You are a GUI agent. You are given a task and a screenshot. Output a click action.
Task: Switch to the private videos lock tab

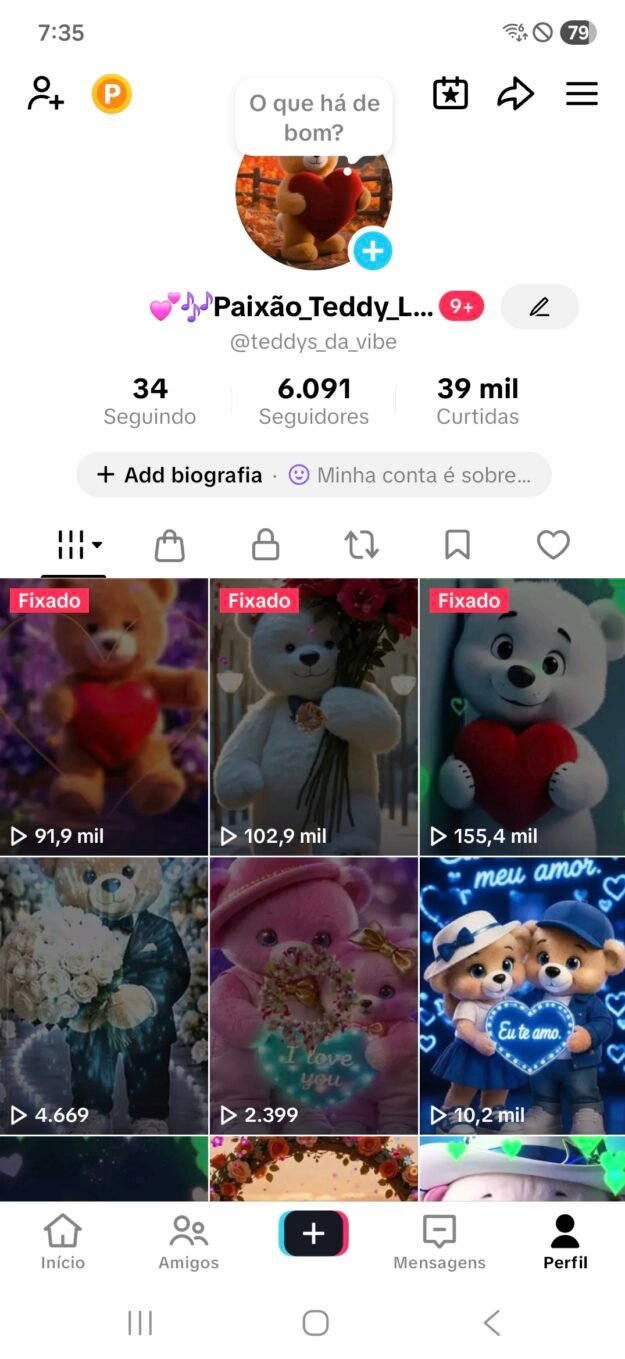(265, 545)
